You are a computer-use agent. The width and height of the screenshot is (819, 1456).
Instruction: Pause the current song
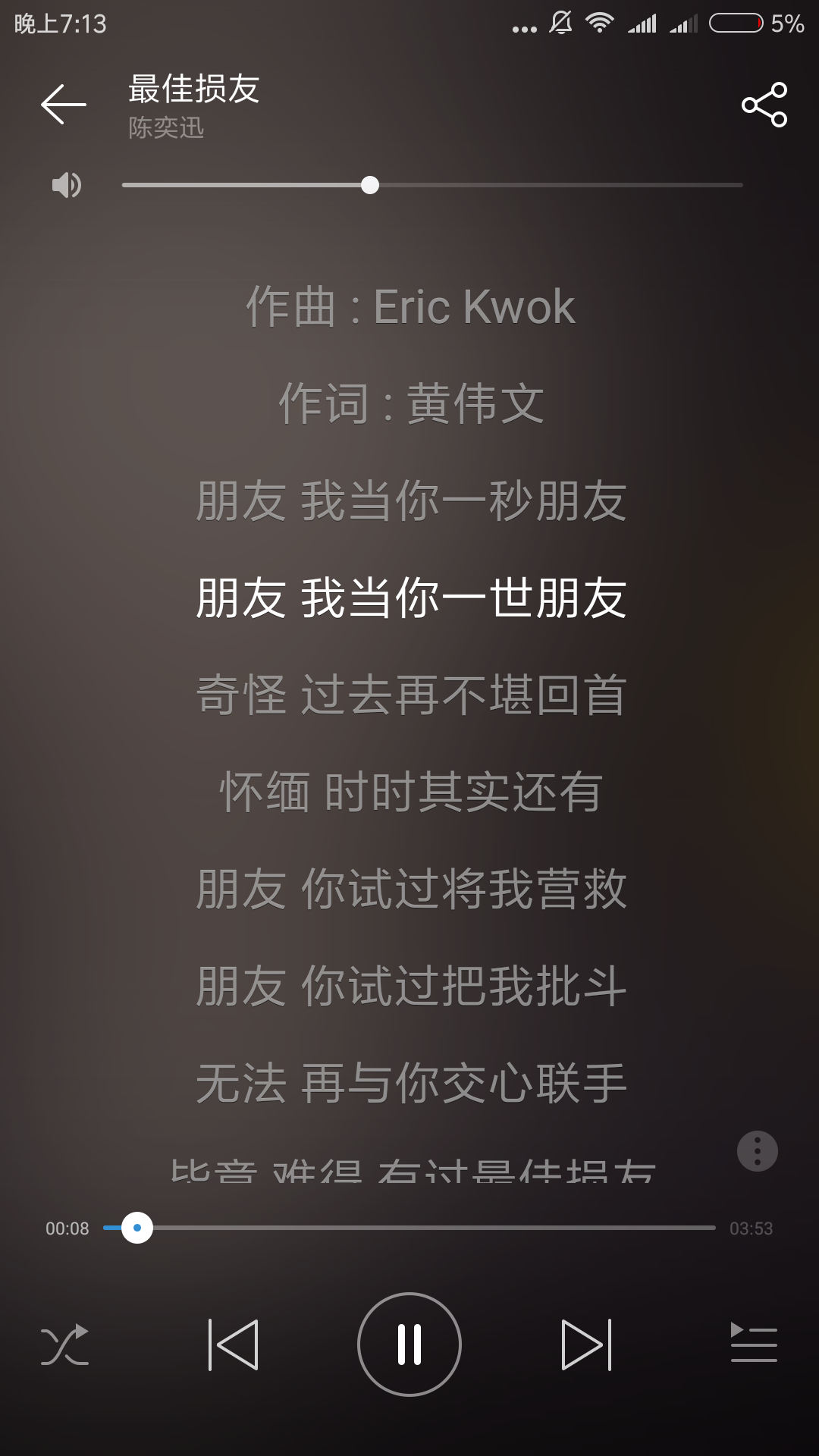(x=409, y=1345)
